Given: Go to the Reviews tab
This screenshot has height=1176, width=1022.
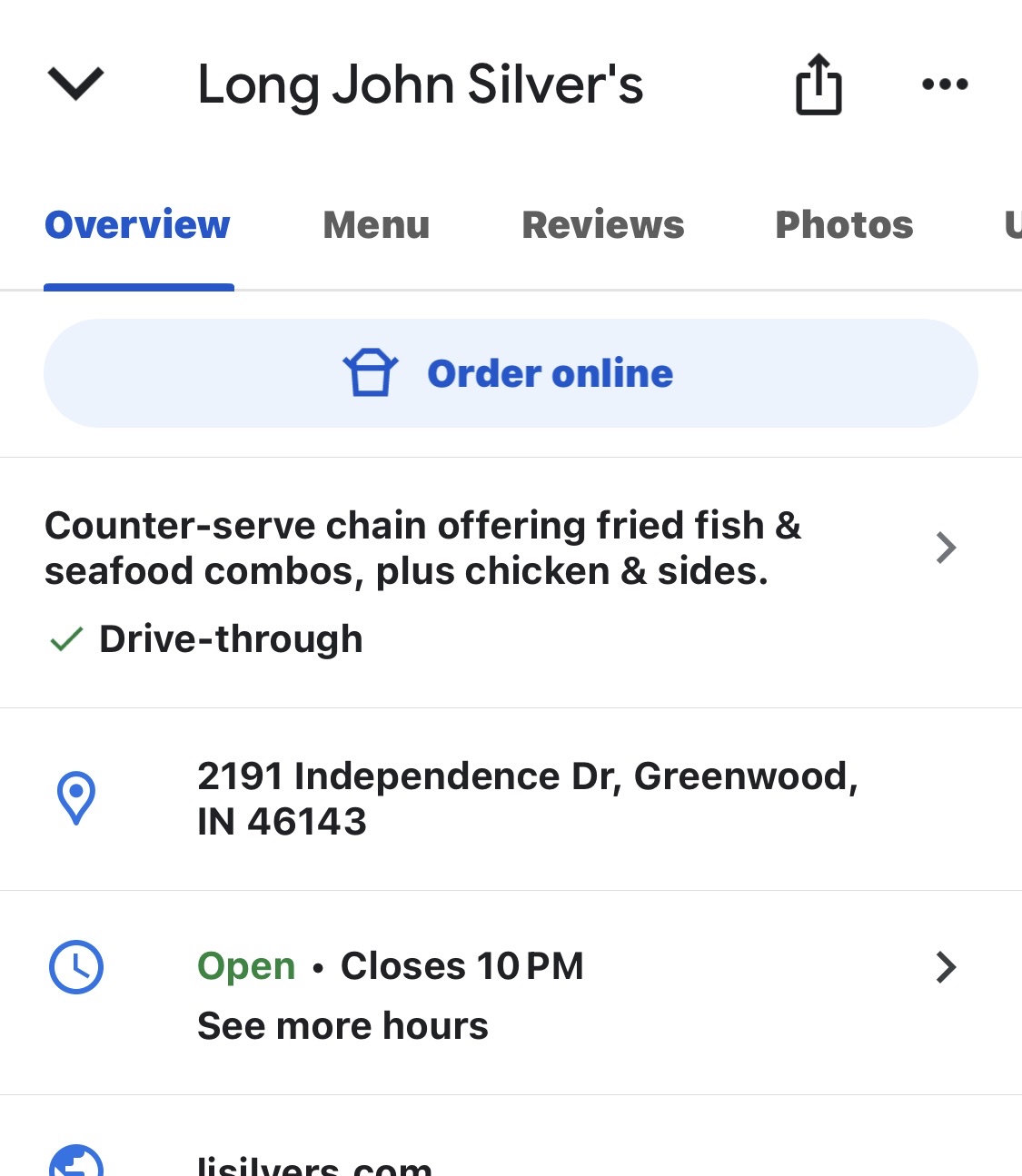Looking at the screenshot, I should (x=602, y=225).
